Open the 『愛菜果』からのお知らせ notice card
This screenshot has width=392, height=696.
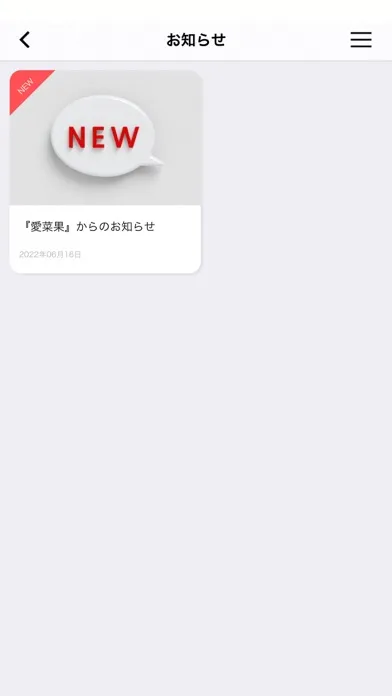[105, 171]
